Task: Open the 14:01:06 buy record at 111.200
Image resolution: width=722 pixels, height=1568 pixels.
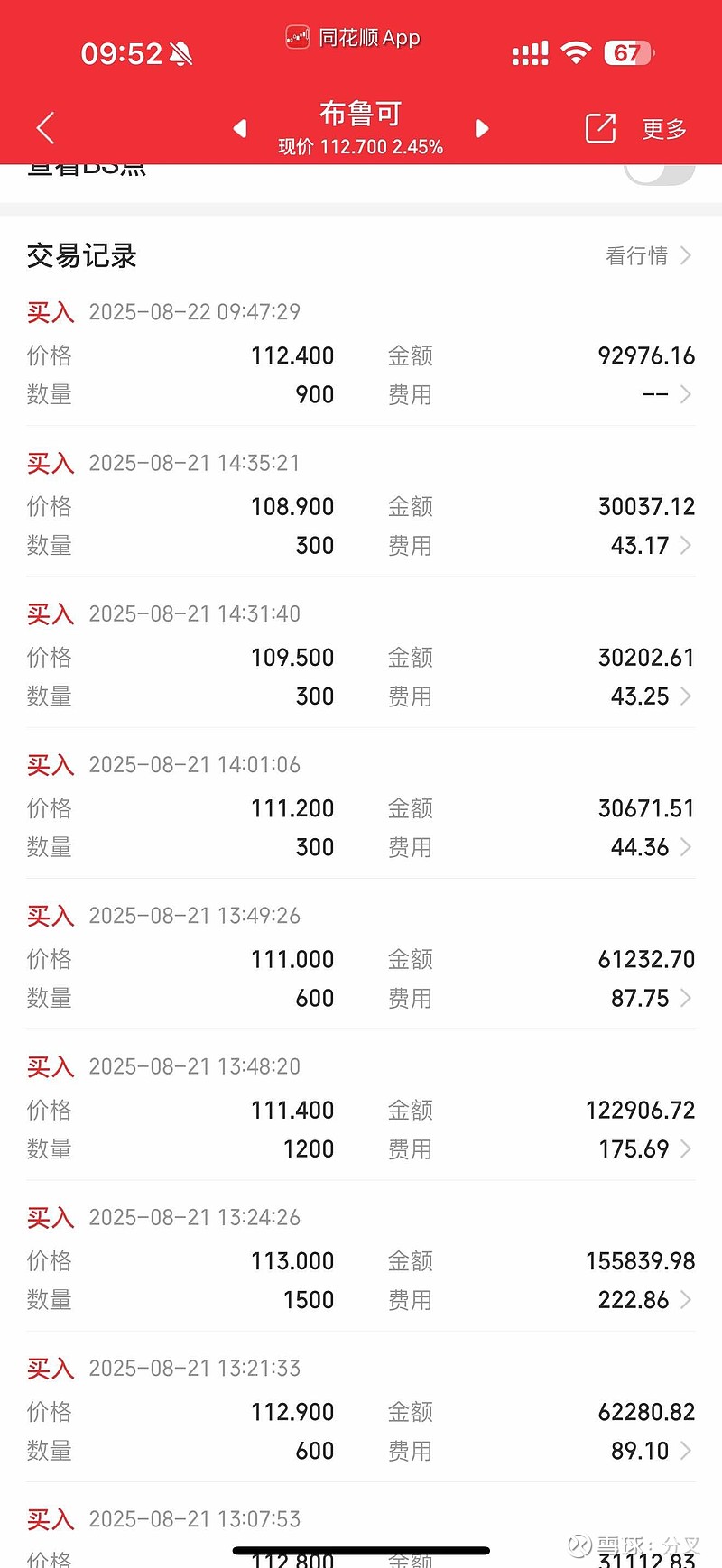Action: (x=361, y=806)
